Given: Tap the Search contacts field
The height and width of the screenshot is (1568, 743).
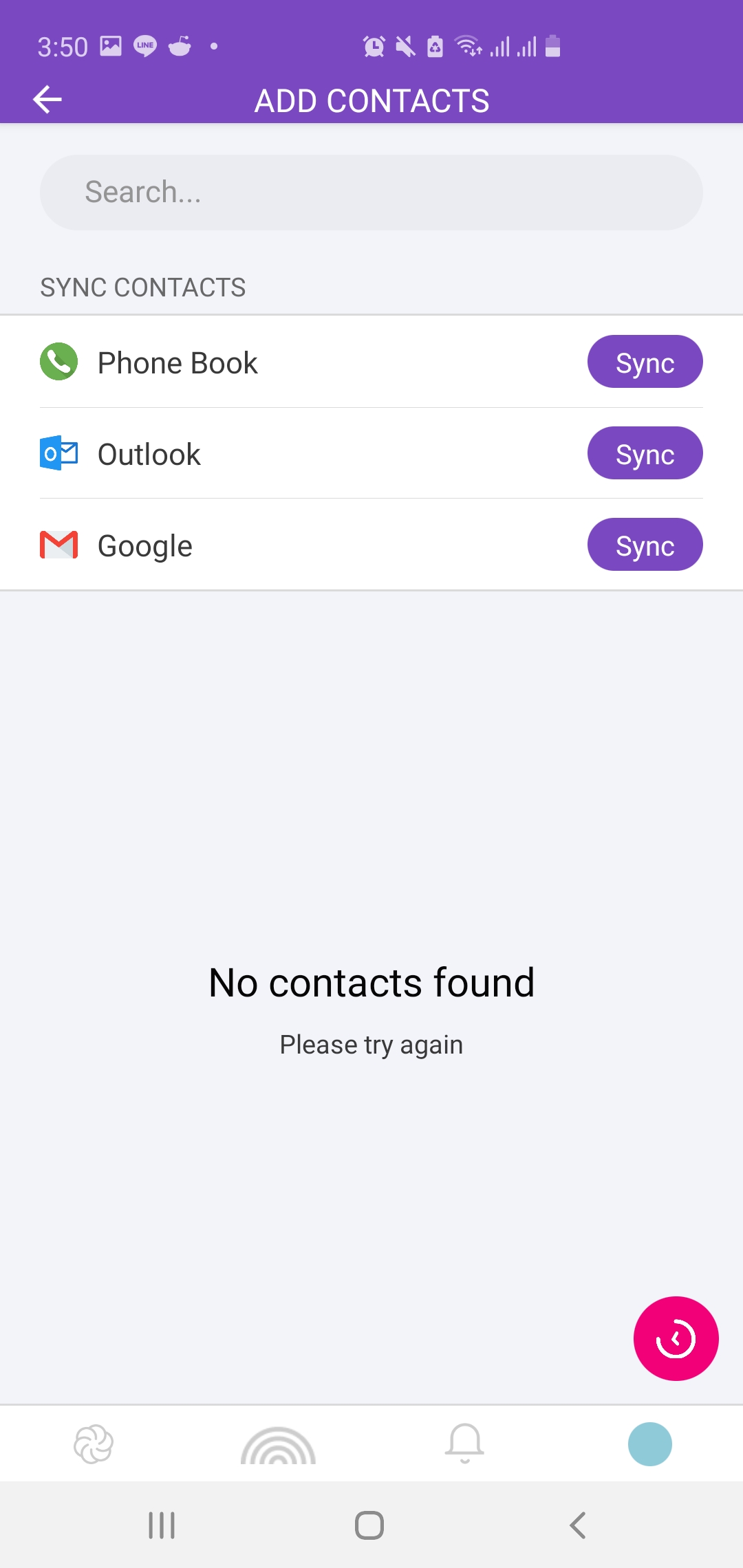Looking at the screenshot, I should pyautogui.click(x=371, y=193).
